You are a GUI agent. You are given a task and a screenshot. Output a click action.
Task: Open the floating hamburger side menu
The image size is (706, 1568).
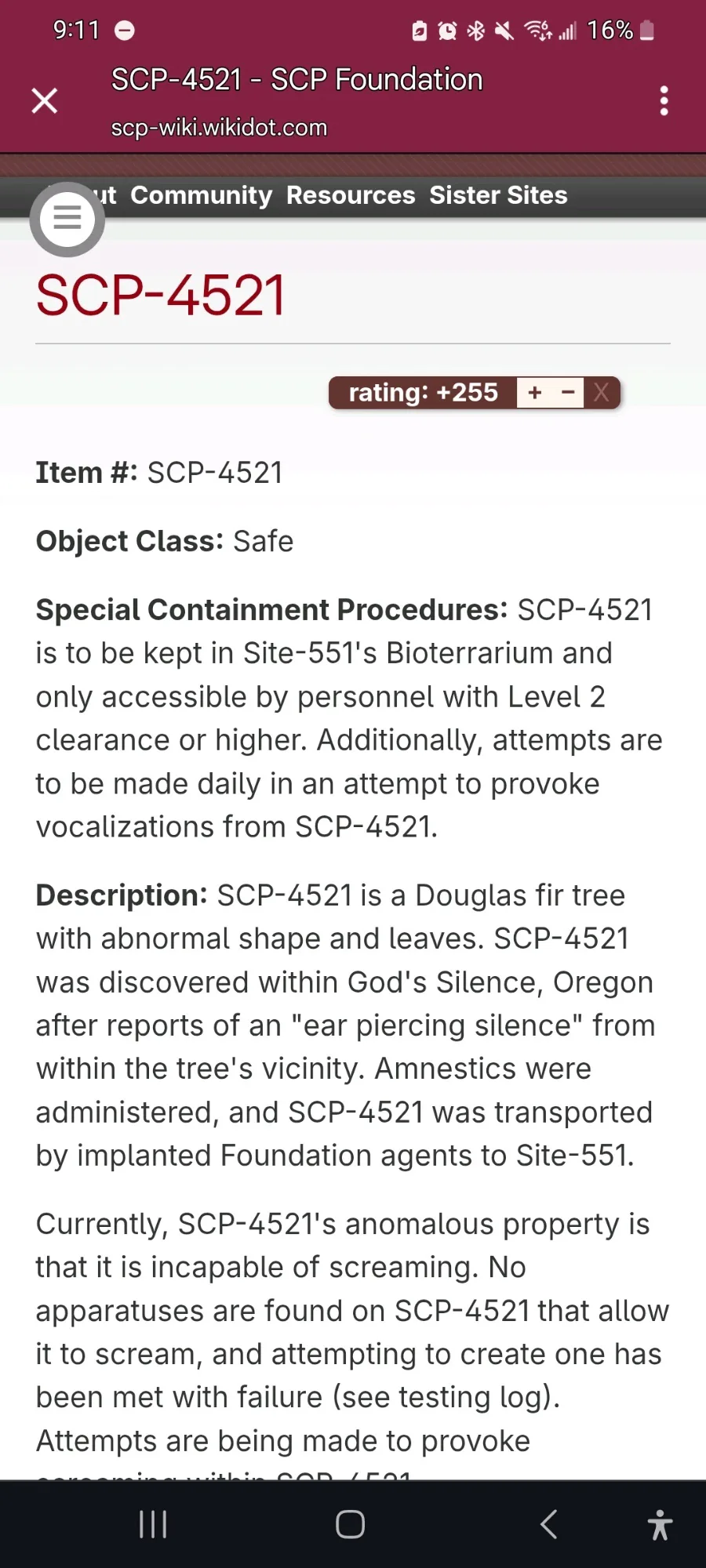point(67,219)
